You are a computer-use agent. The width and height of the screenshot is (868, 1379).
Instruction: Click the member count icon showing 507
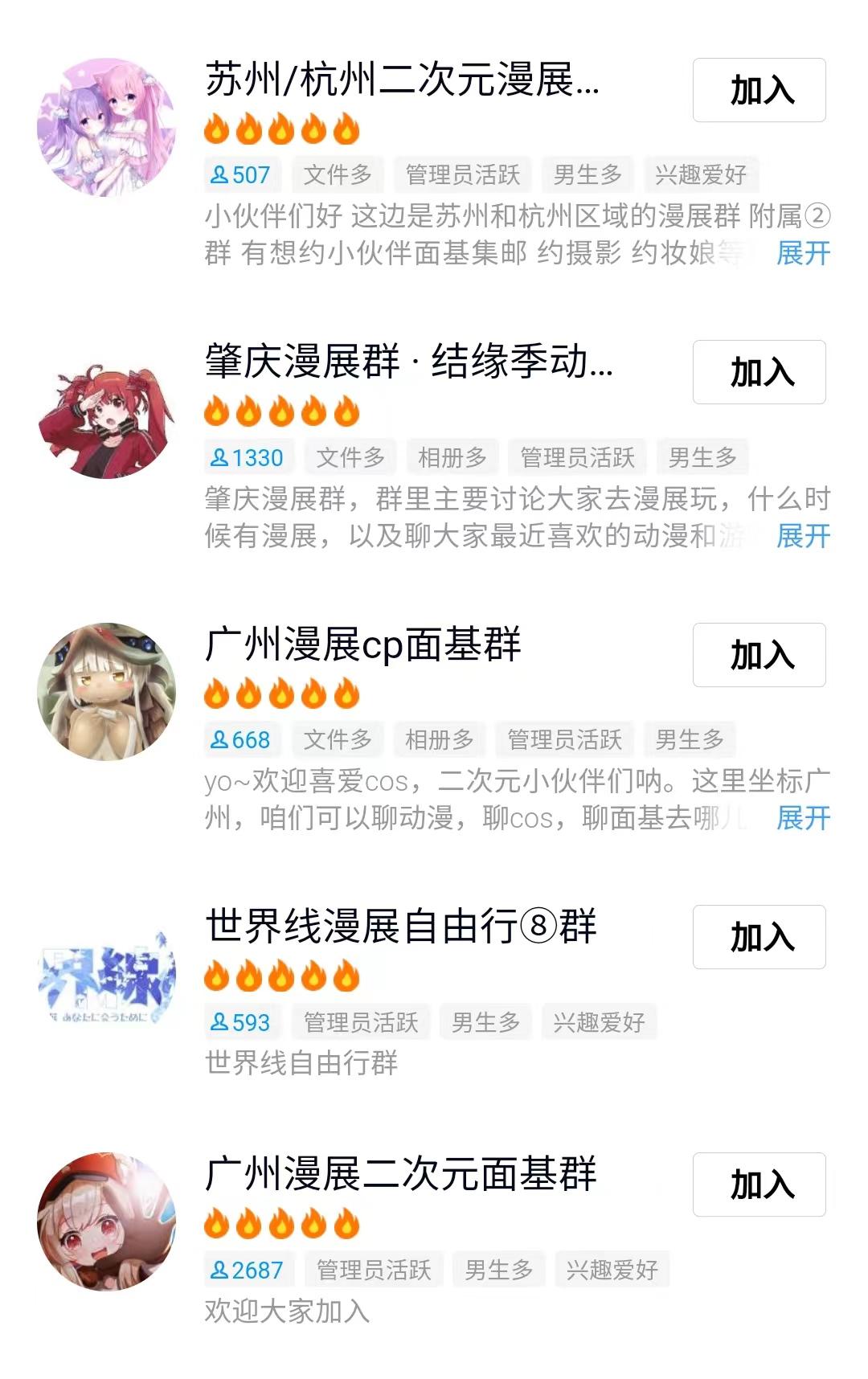tap(241, 174)
